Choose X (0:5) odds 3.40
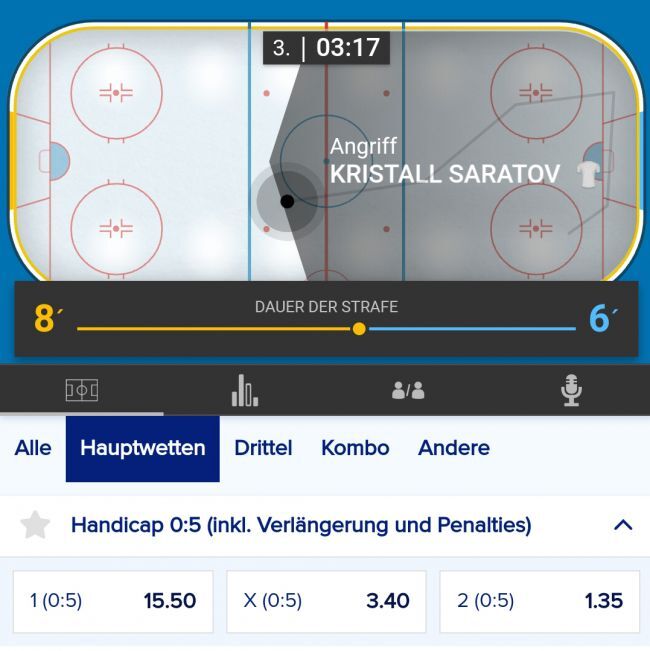Image resolution: width=650 pixels, height=651 pixels. 326,601
